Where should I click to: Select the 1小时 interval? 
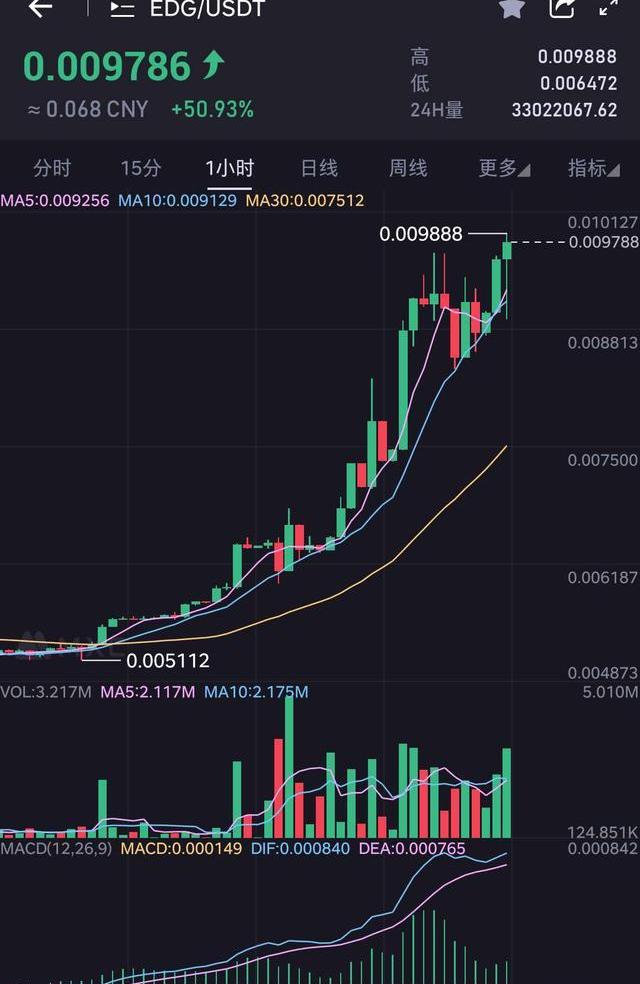point(230,168)
